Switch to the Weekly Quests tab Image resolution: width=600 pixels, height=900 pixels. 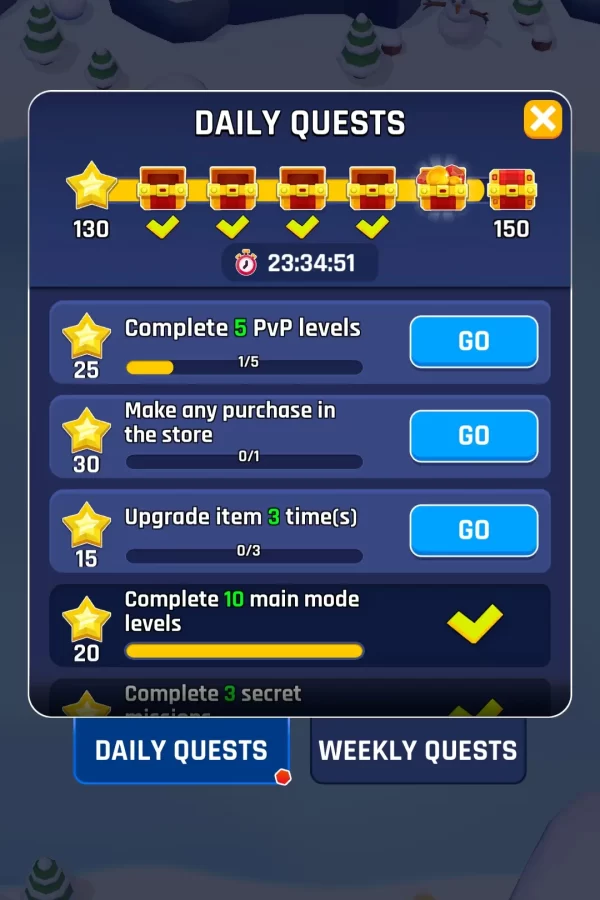pyautogui.click(x=418, y=751)
